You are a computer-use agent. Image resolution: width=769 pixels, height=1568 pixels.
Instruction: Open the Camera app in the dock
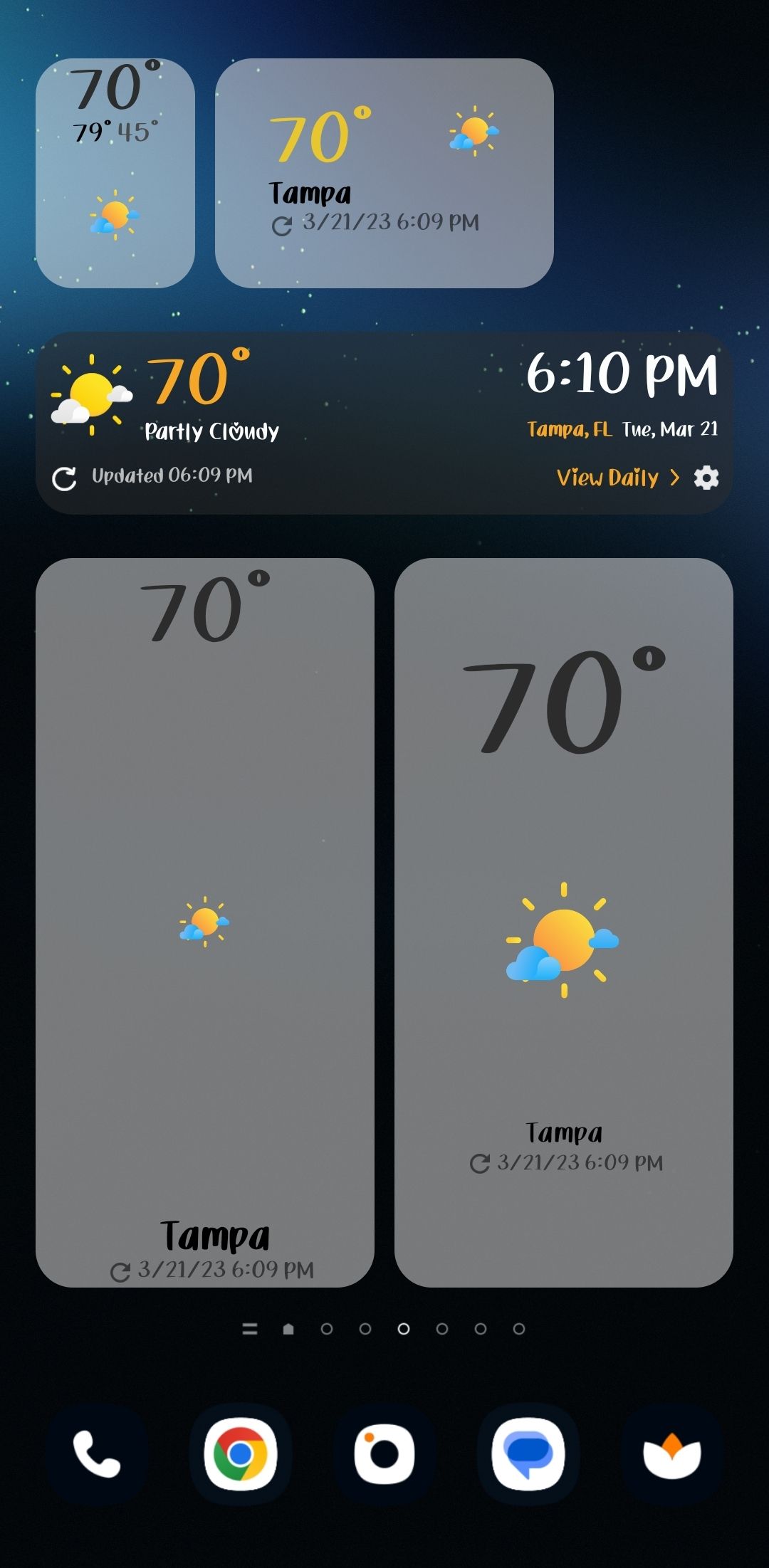[x=384, y=1454]
